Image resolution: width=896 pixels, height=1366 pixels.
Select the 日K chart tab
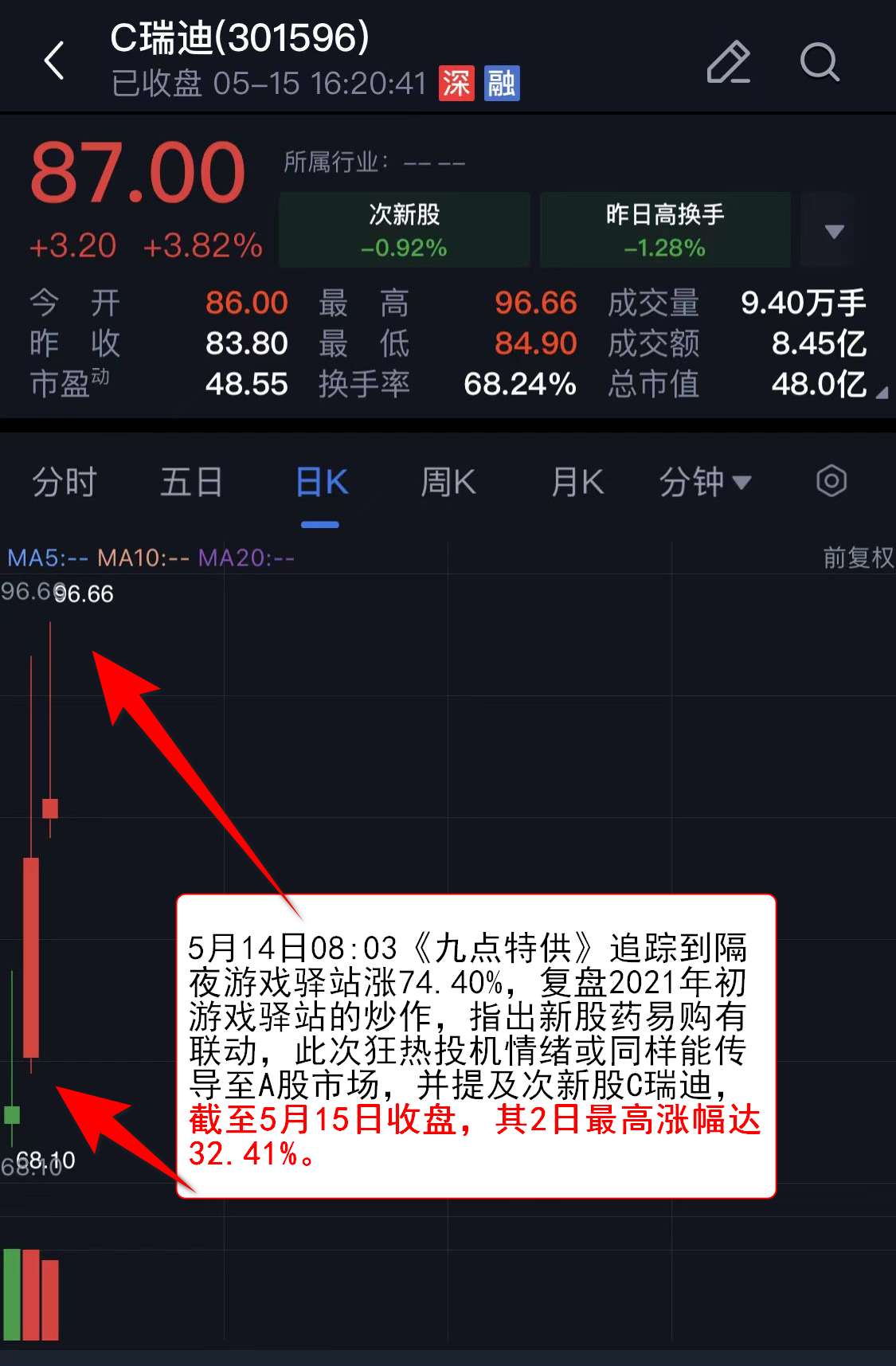[x=321, y=483]
